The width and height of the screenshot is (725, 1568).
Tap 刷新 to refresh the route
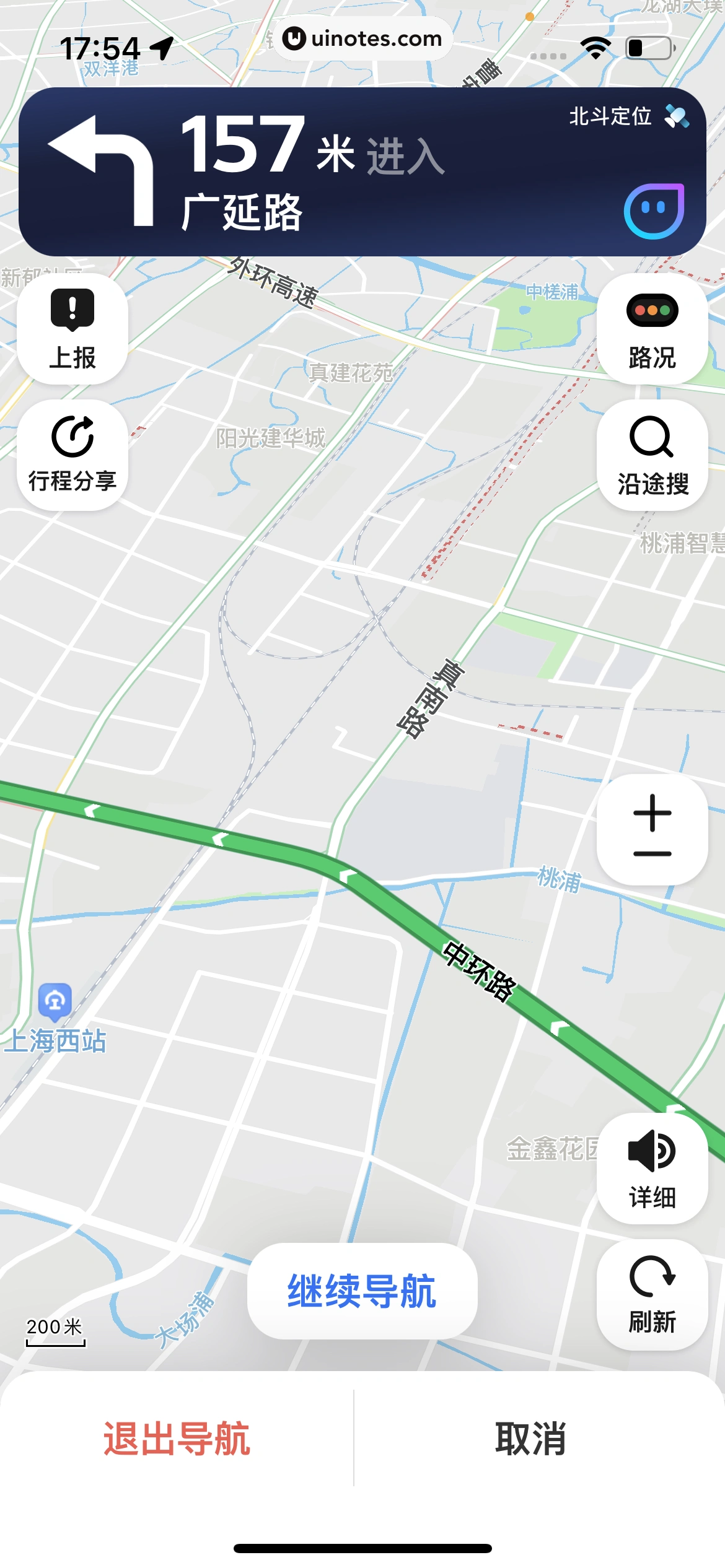coord(652,1294)
